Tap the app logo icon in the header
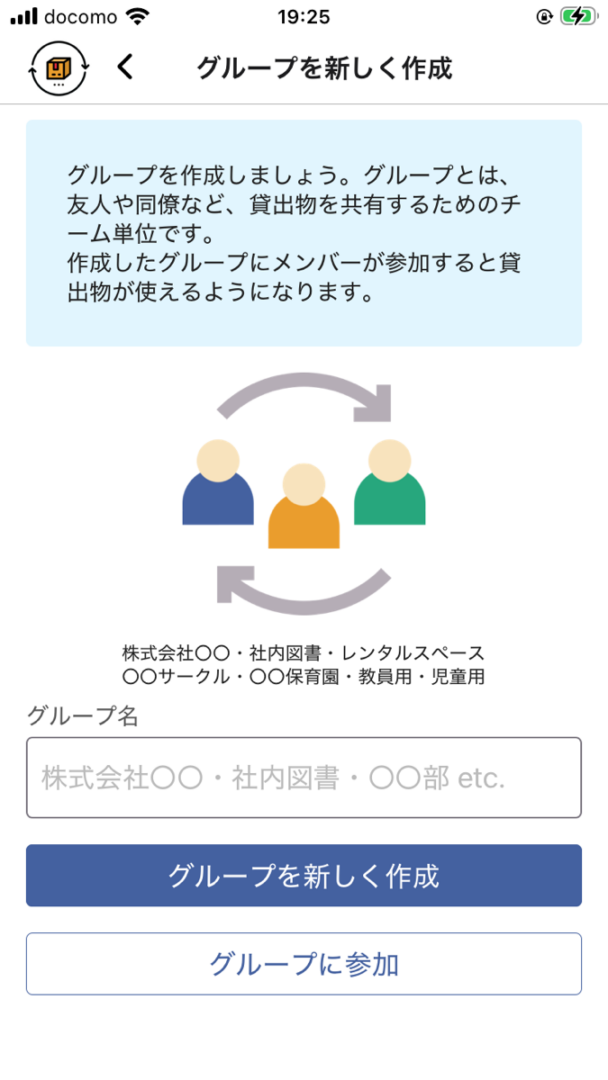 (x=59, y=68)
